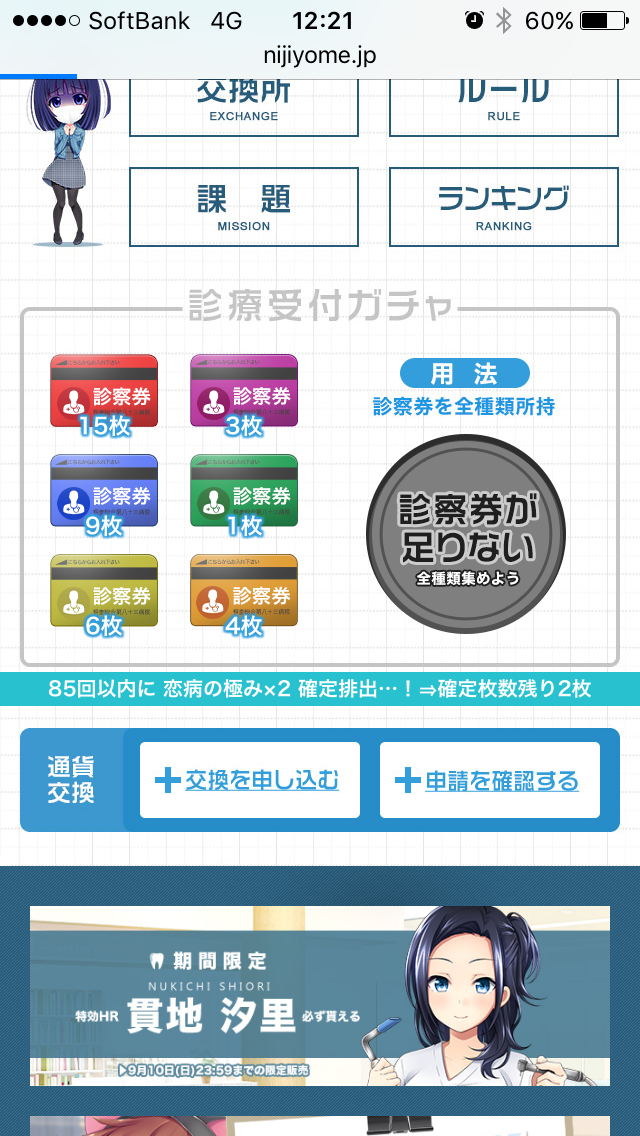Tap the round 診察券が足りない gacha button
Image resolution: width=640 pixels, height=1136 pixels.
[x=465, y=534]
